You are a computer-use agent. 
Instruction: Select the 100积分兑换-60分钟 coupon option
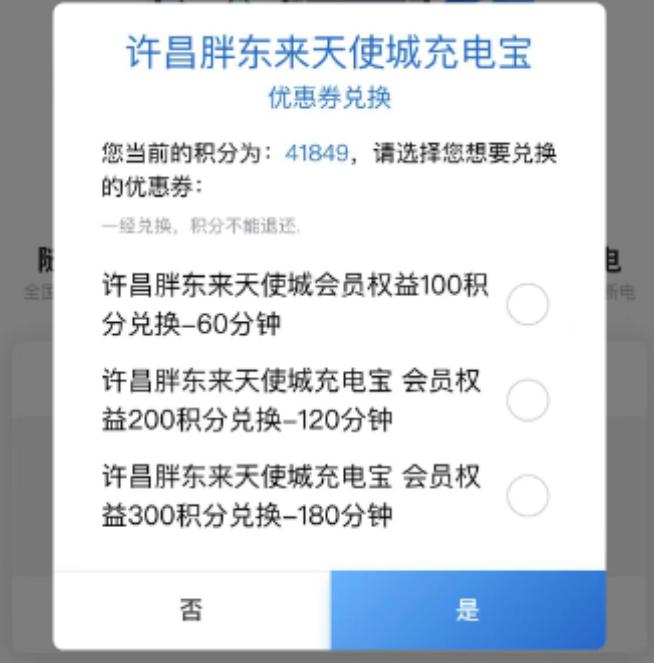(x=527, y=304)
